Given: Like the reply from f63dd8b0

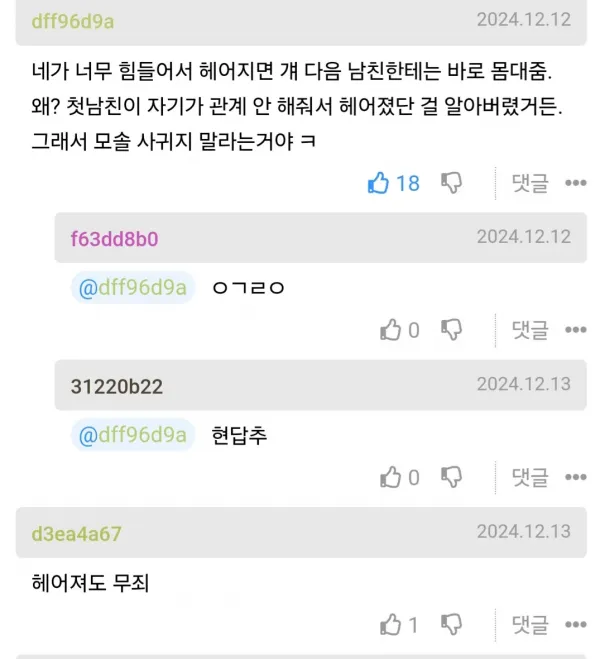Looking at the screenshot, I should click(391, 329).
